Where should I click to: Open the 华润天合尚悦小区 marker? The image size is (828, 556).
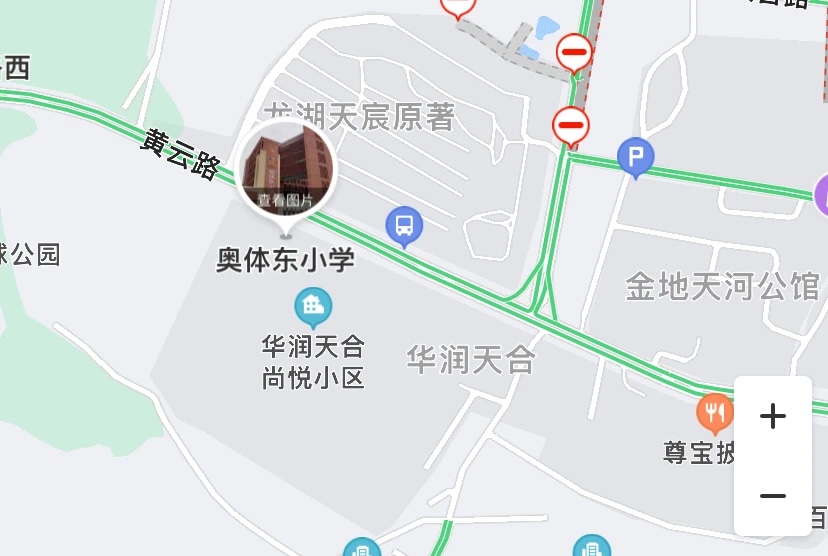(x=313, y=304)
